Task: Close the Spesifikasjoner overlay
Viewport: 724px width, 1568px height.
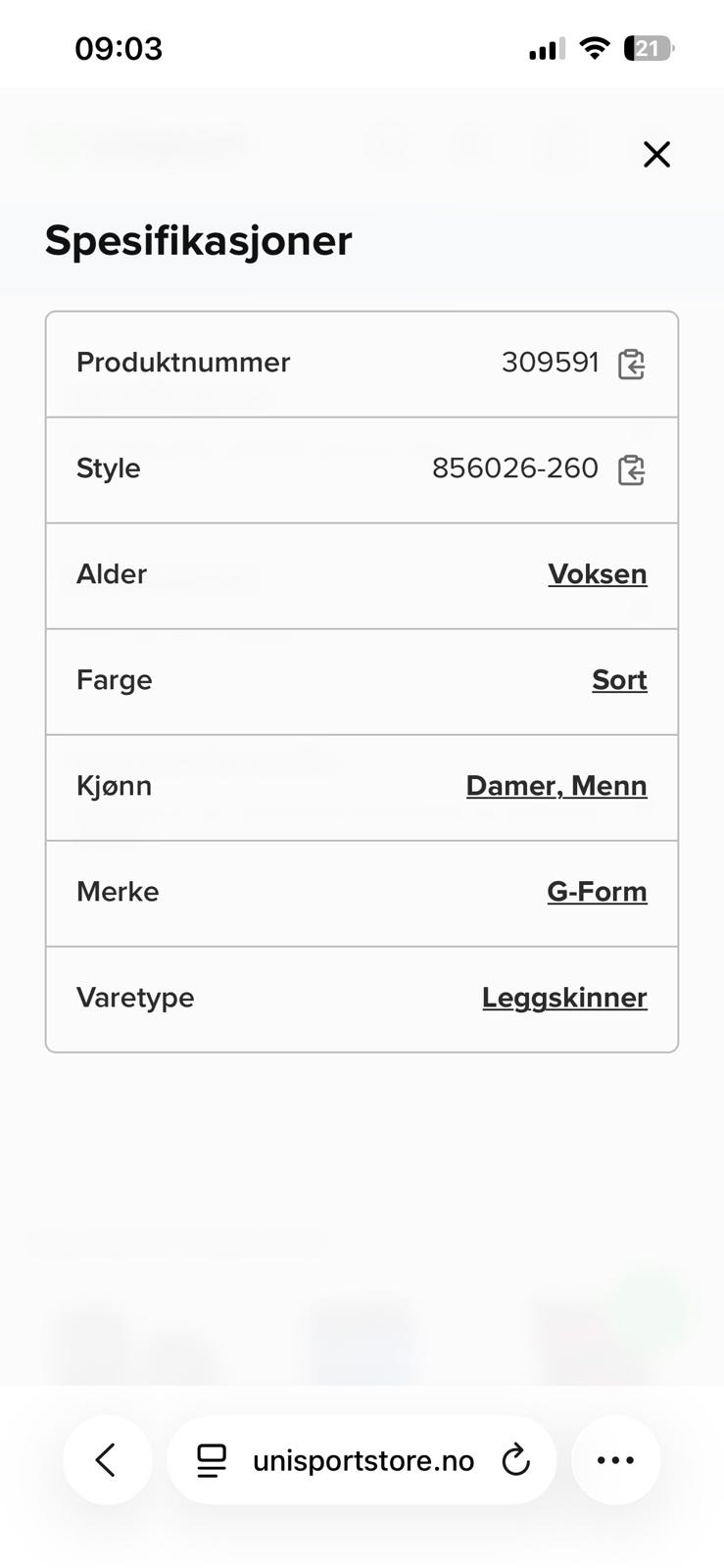Action: pos(655,154)
